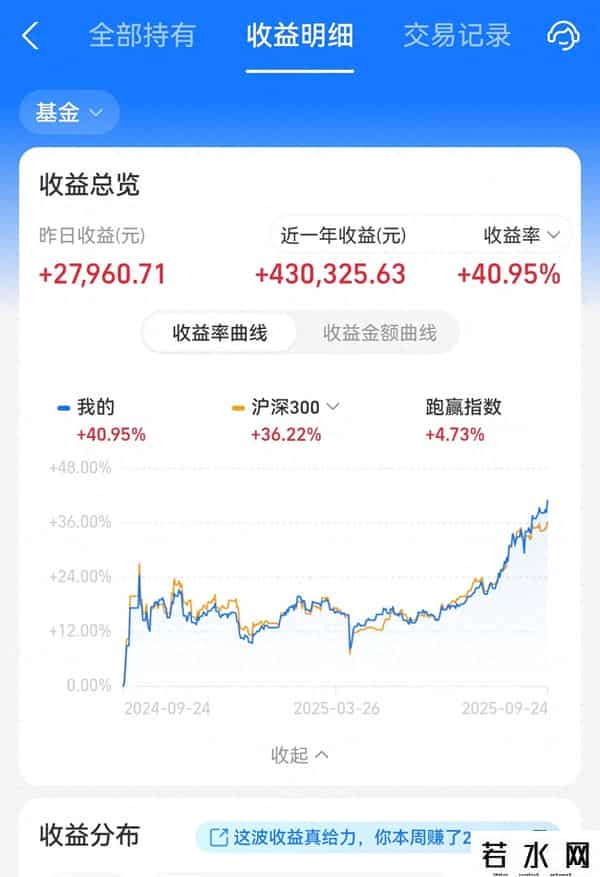Switch to the 全部持有 tab

(143, 36)
